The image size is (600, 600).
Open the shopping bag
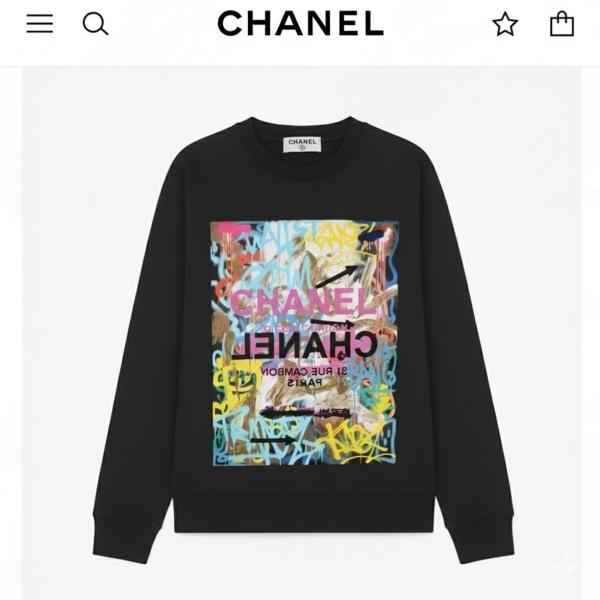562,23
